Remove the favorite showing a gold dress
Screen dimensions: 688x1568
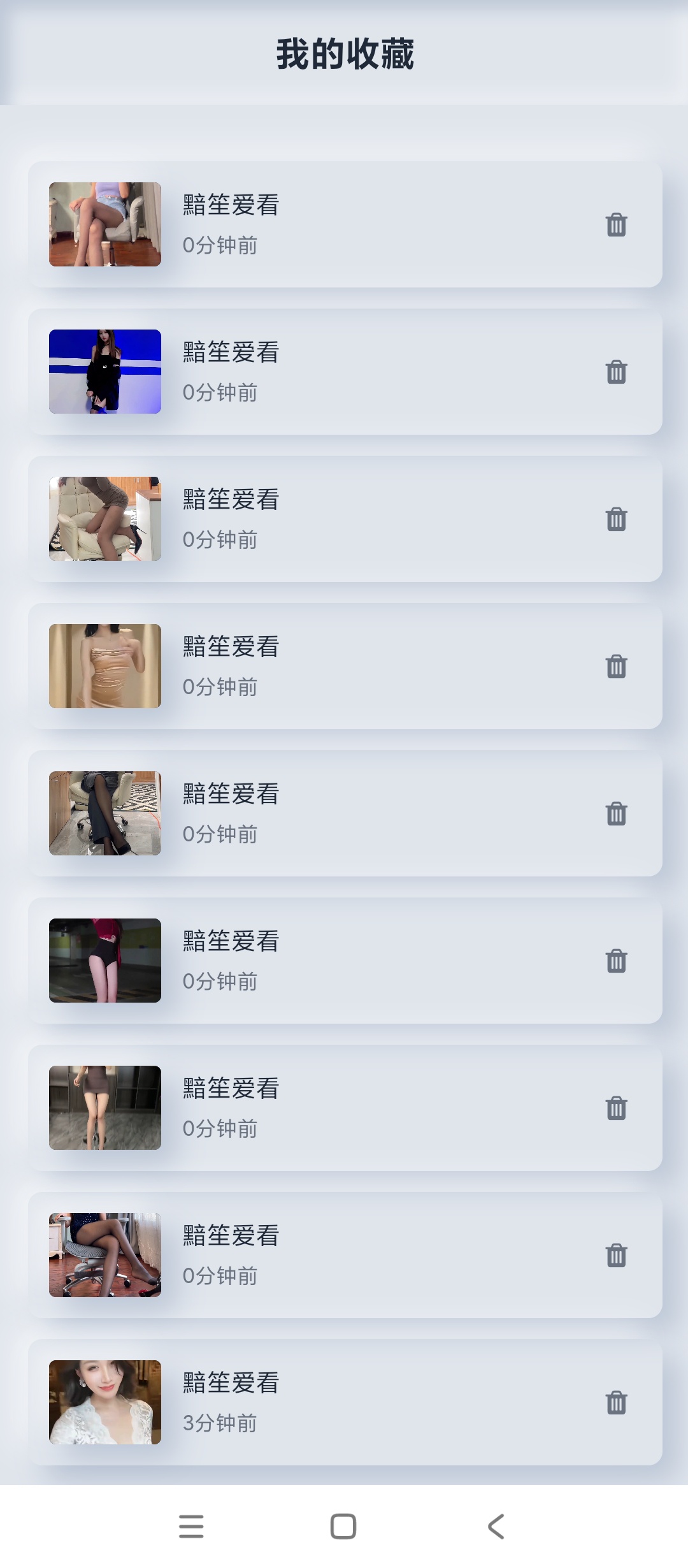pos(616,666)
